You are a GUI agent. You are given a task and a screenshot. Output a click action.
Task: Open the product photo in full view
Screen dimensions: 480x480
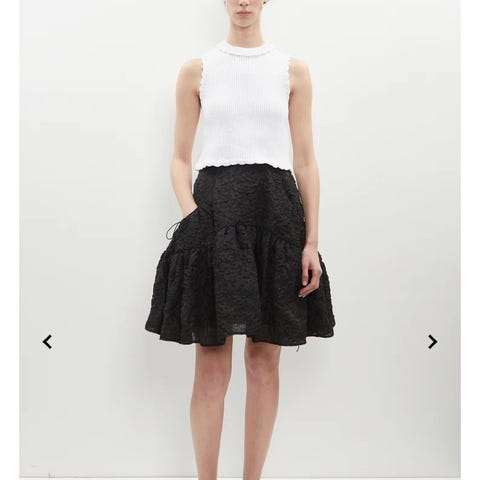click(240, 240)
